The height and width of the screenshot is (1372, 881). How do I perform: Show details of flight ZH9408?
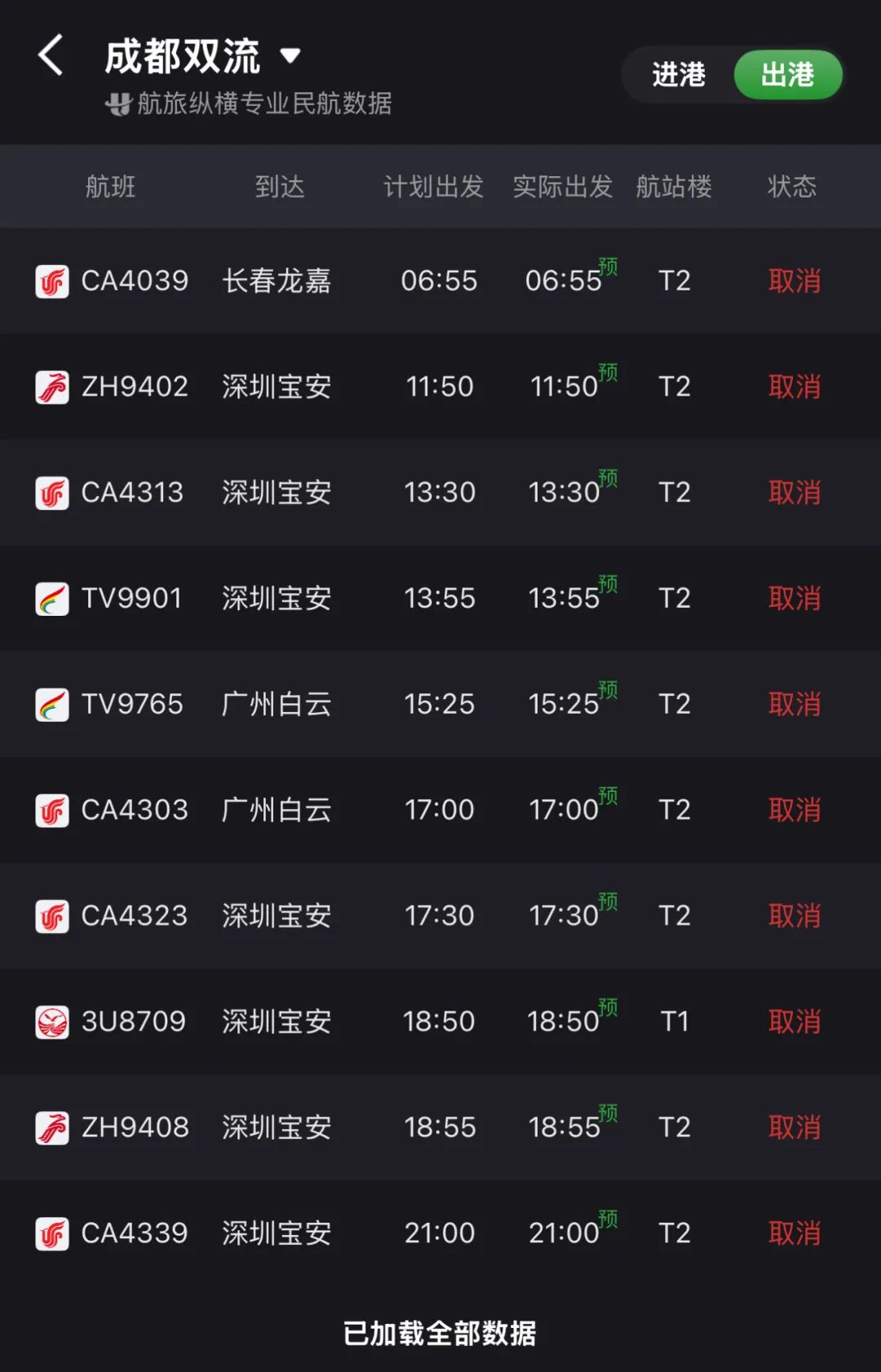click(x=135, y=1127)
